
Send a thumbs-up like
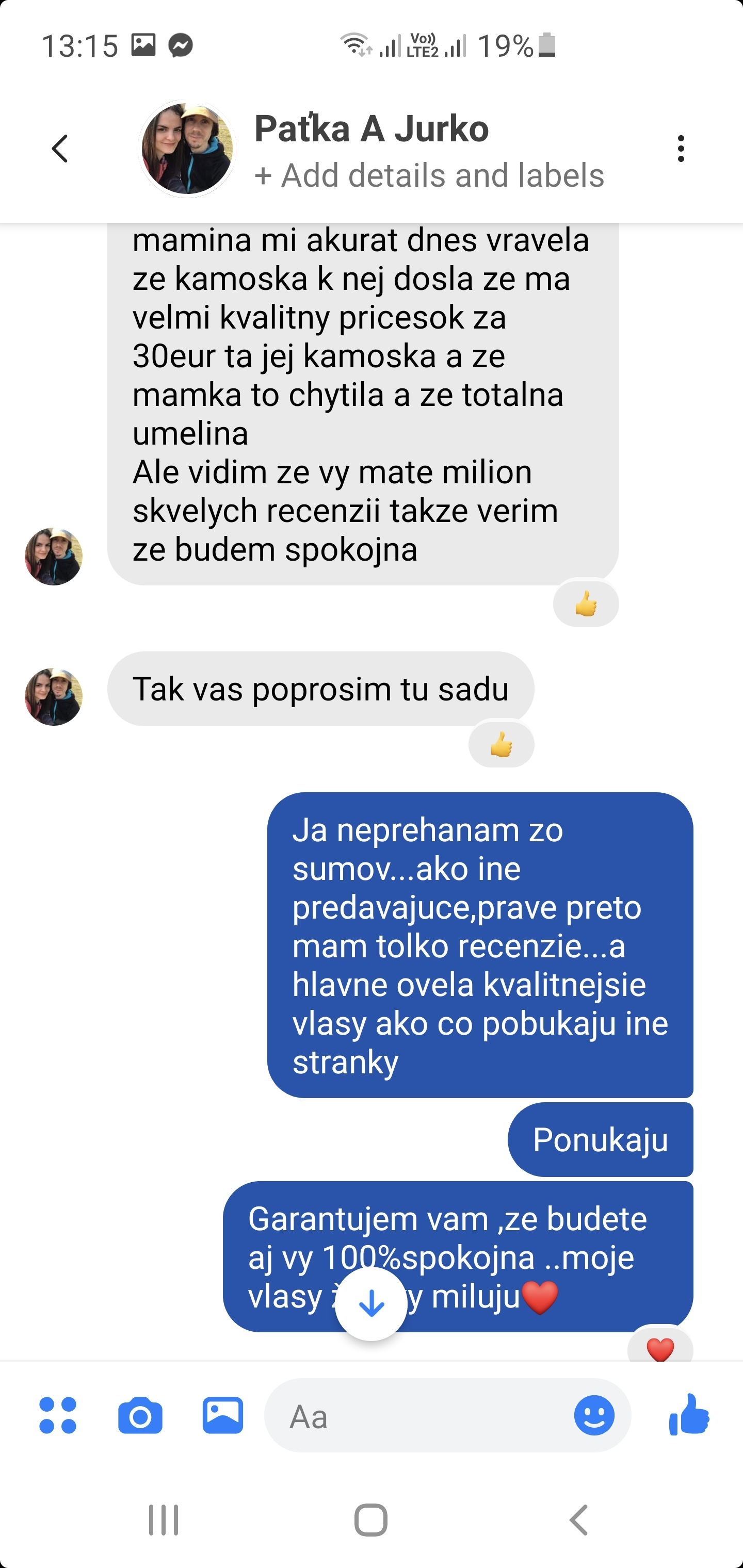(689, 1415)
